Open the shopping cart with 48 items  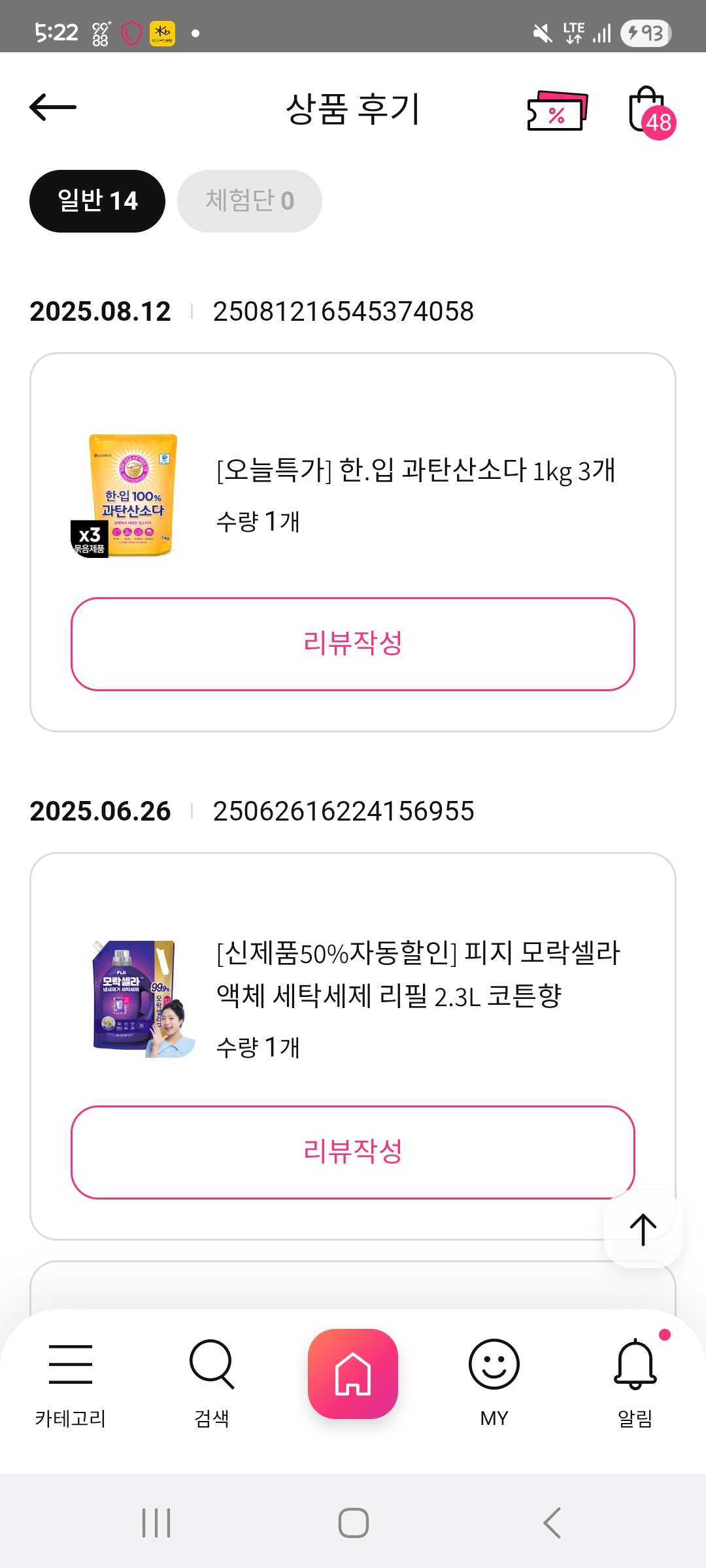click(x=649, y=111)
